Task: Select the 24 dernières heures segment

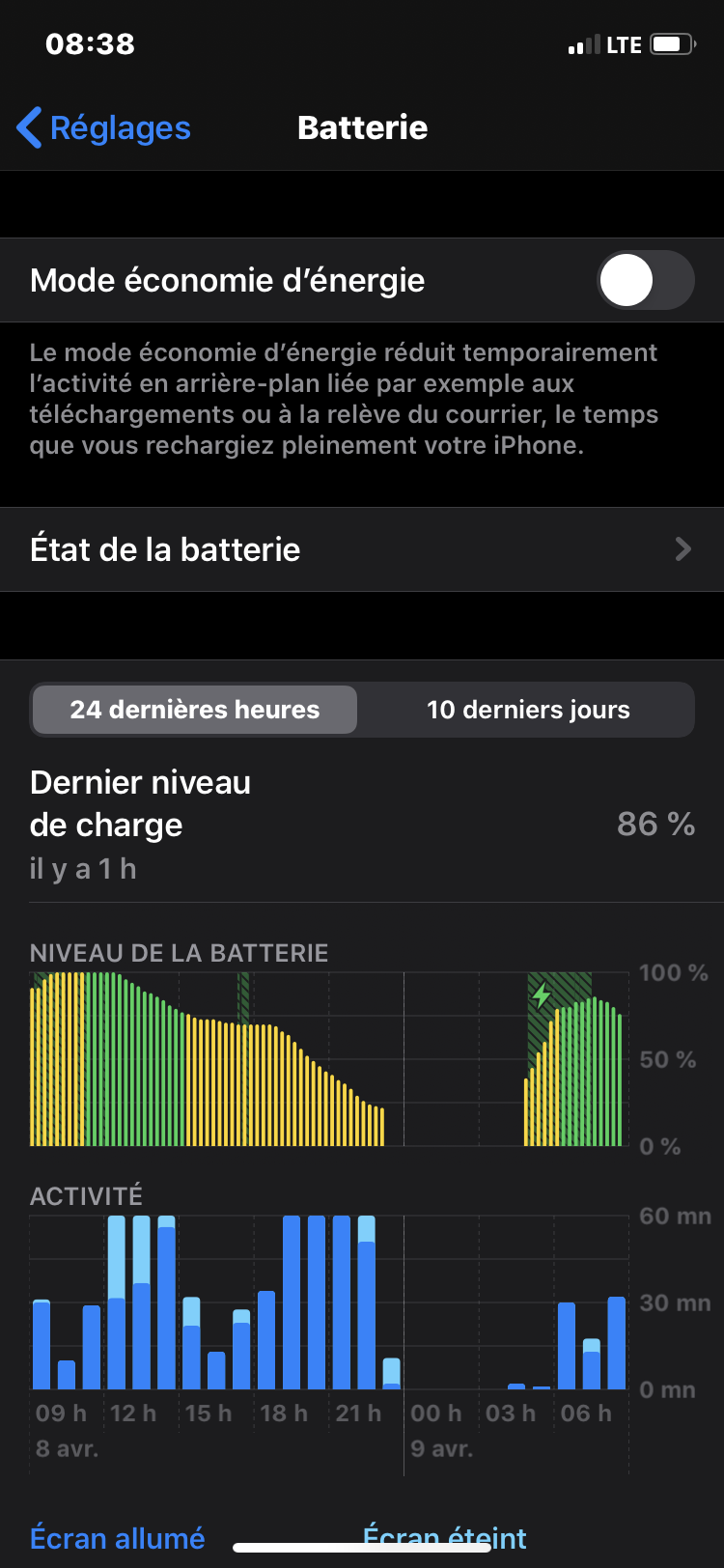Action: pos(195,711)
